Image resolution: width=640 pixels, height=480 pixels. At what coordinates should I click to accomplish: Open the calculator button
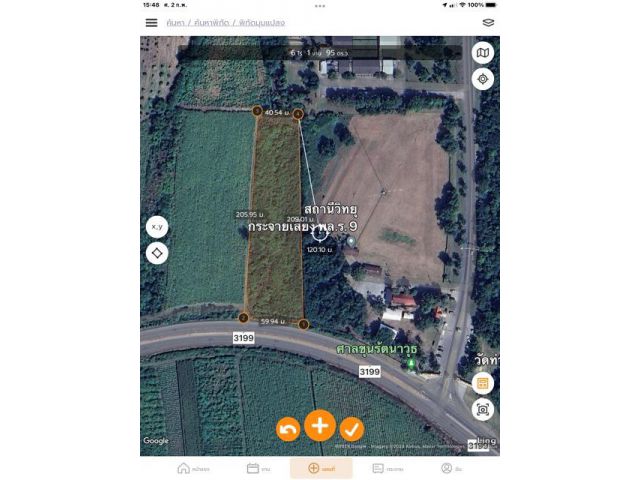[483, 383]
